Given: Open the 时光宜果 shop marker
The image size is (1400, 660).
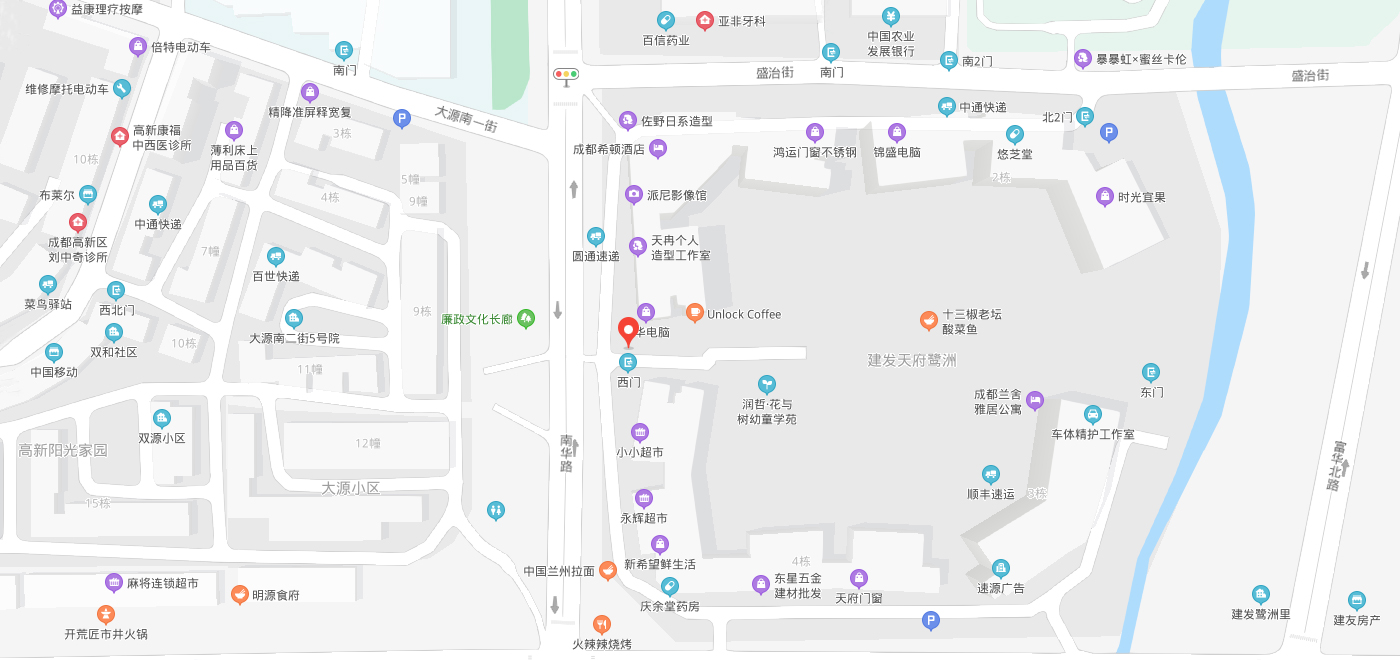Looking at the screenshot, I should pos(1104,197).
